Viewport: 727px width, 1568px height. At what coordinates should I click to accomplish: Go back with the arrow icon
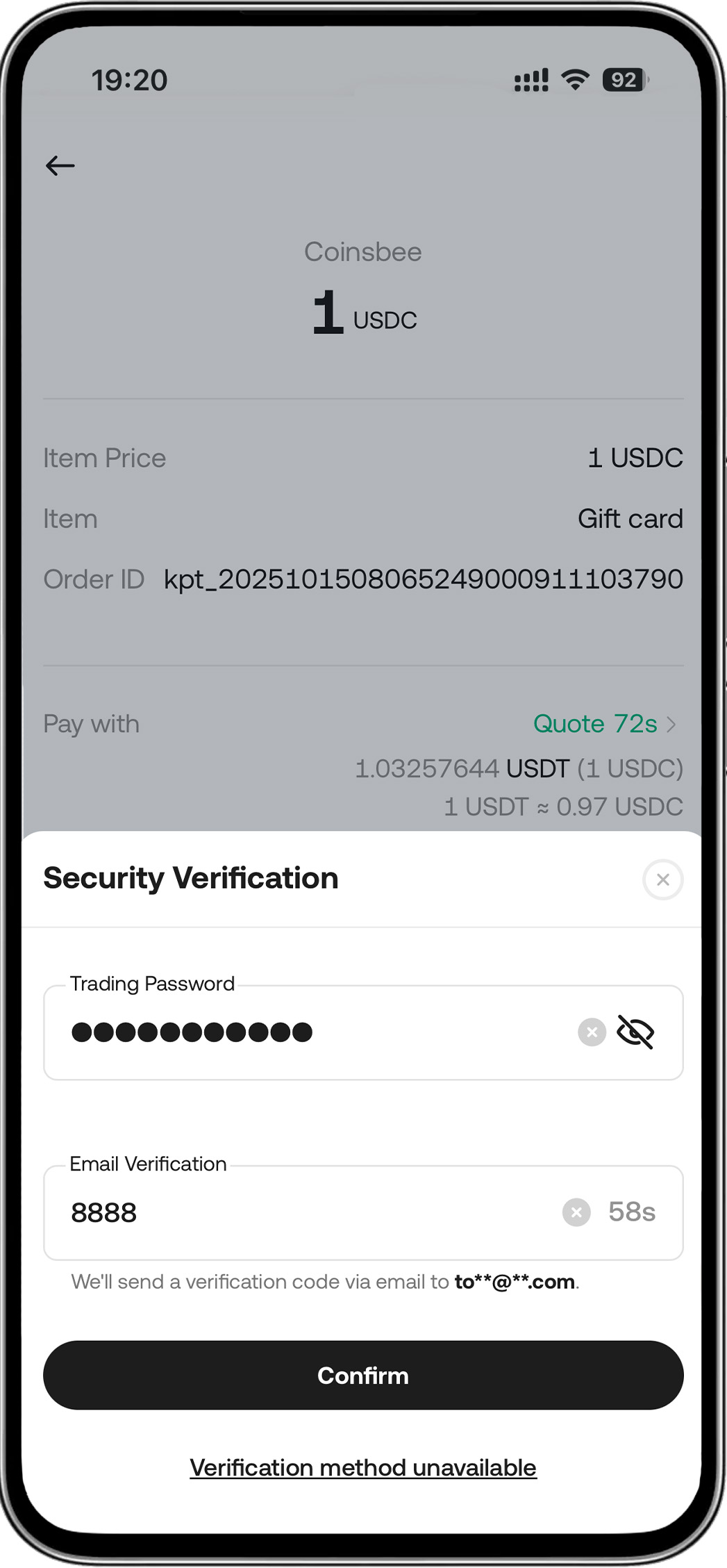60,165
